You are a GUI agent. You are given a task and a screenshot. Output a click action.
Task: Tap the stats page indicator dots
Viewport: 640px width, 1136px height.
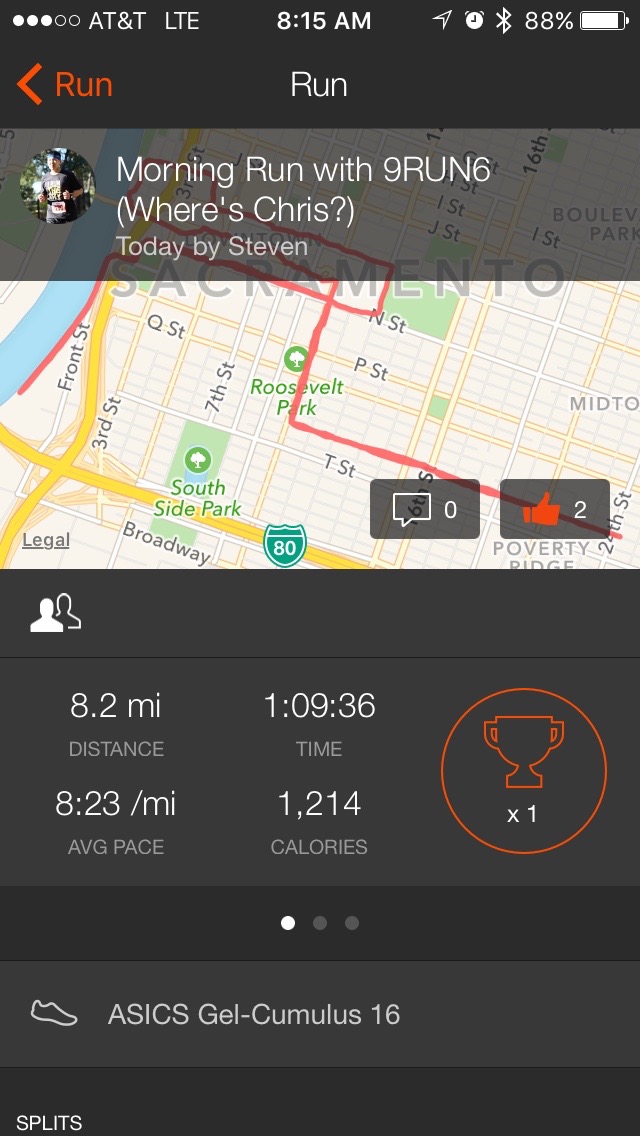(x=320, y=923)
